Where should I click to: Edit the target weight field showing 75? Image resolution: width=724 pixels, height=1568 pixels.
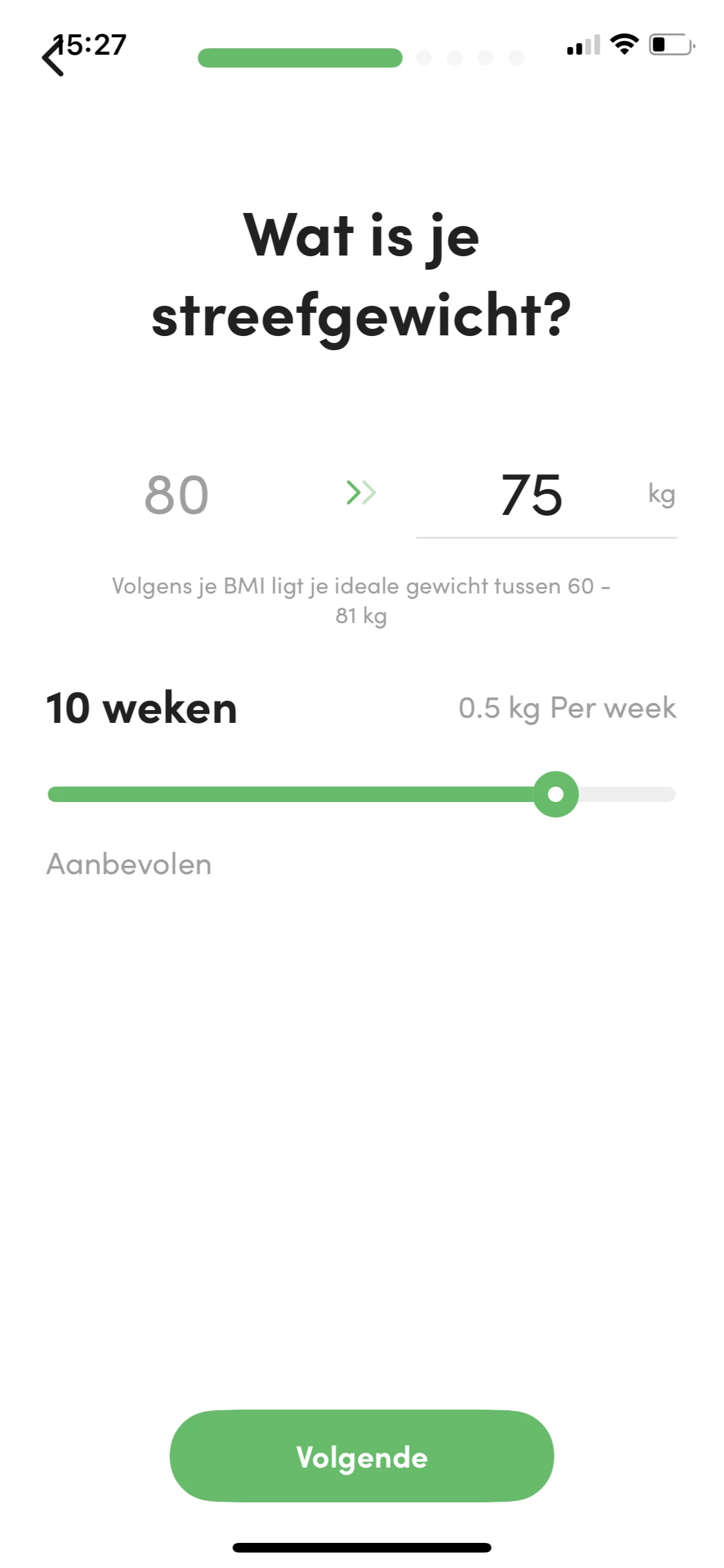(532, 496)
